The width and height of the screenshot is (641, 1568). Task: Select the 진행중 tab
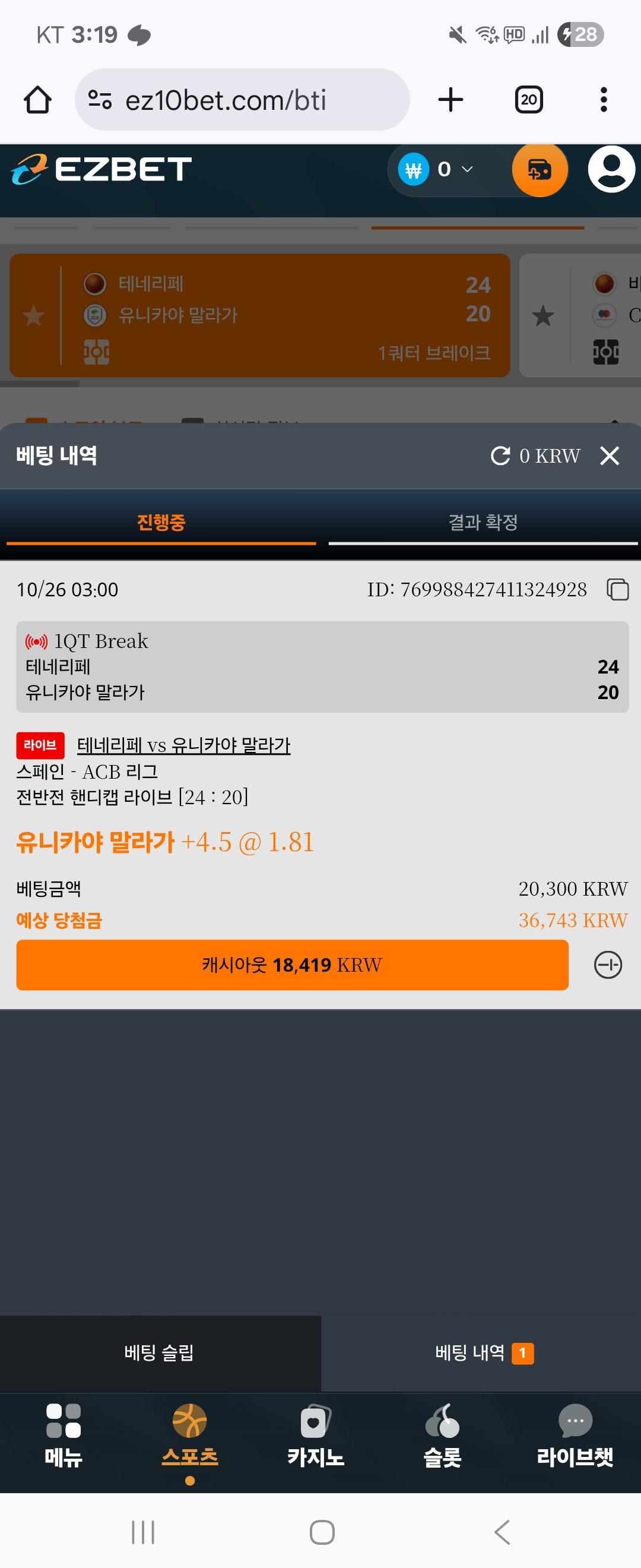(161, 522)
